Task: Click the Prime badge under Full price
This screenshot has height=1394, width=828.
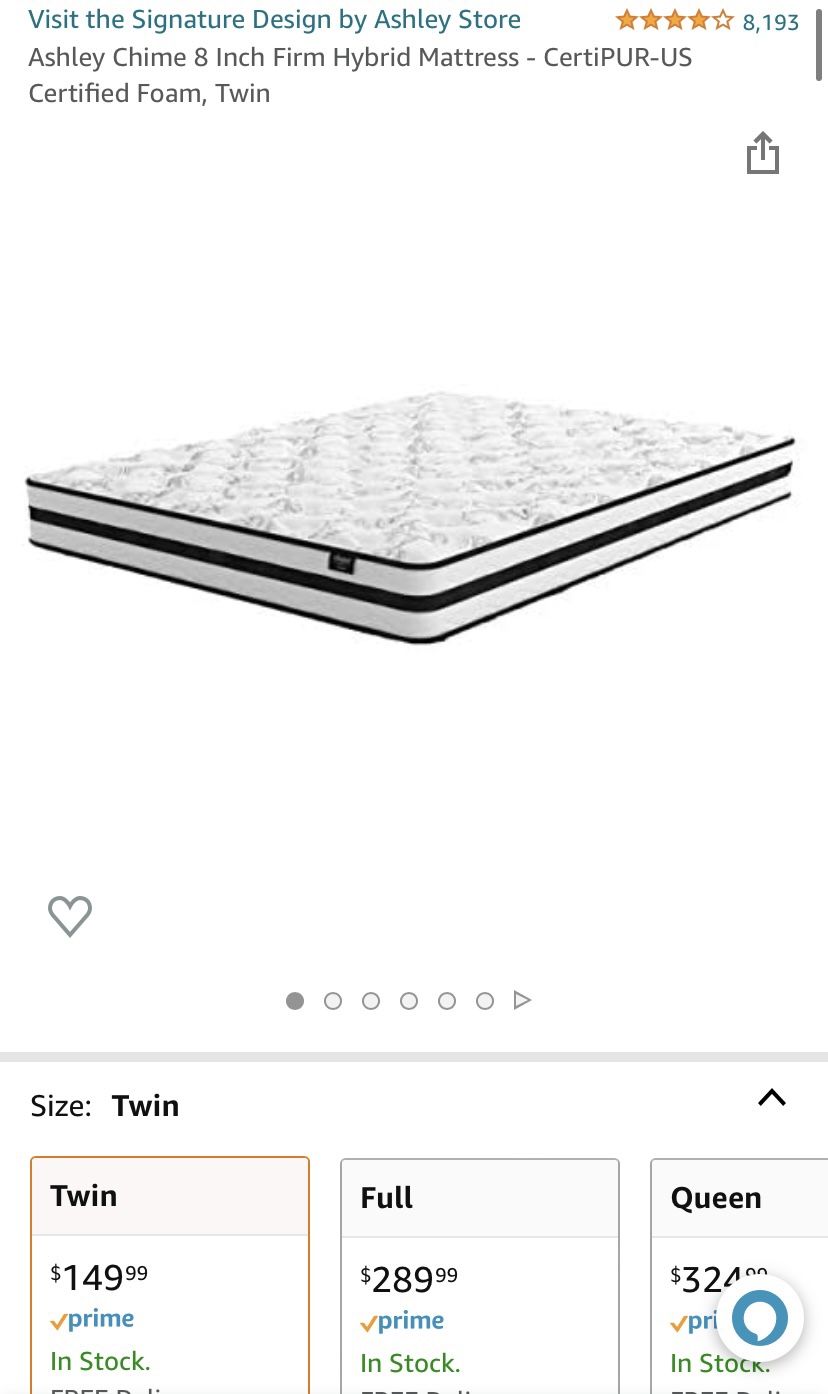Action: (402, 1320)
